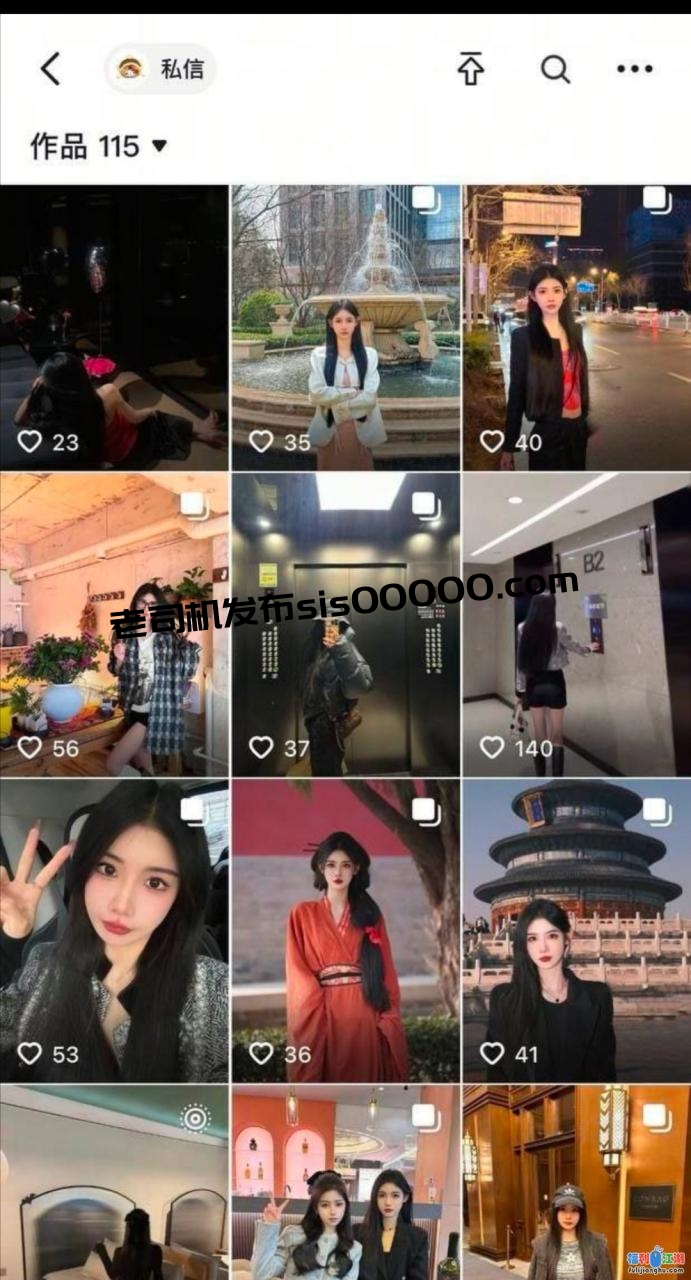
Task: View the night street post with 40 likes
Action: point(577,328)
